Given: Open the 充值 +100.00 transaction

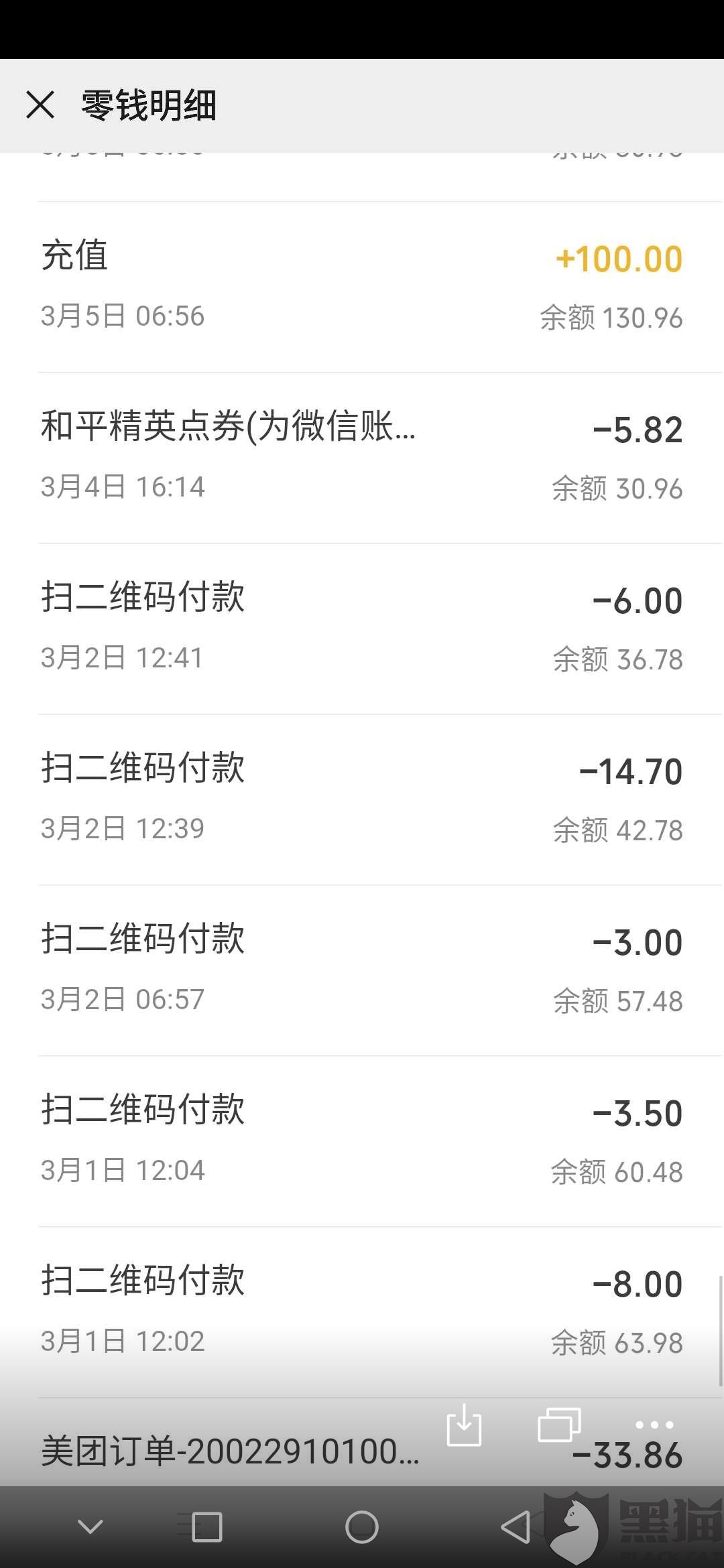Looking at the screenshot, I should [362, 287].
